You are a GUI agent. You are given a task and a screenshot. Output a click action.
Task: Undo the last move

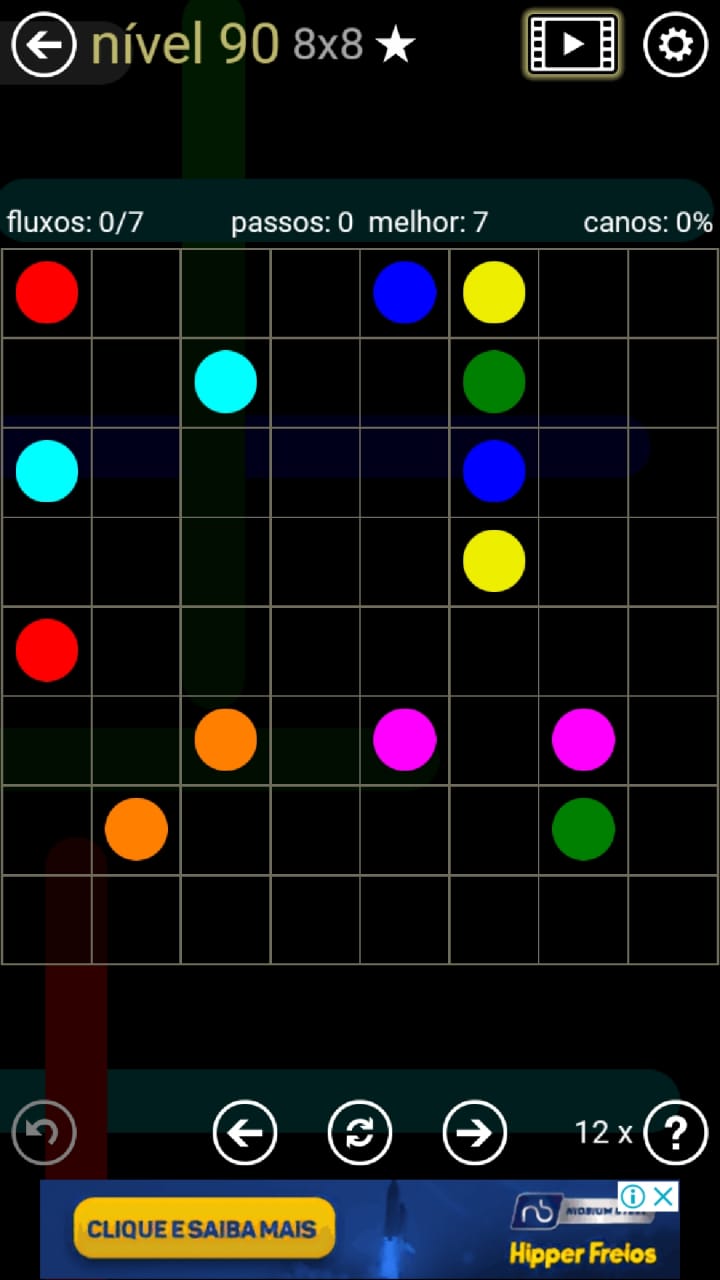click(x=44, y=1133)
